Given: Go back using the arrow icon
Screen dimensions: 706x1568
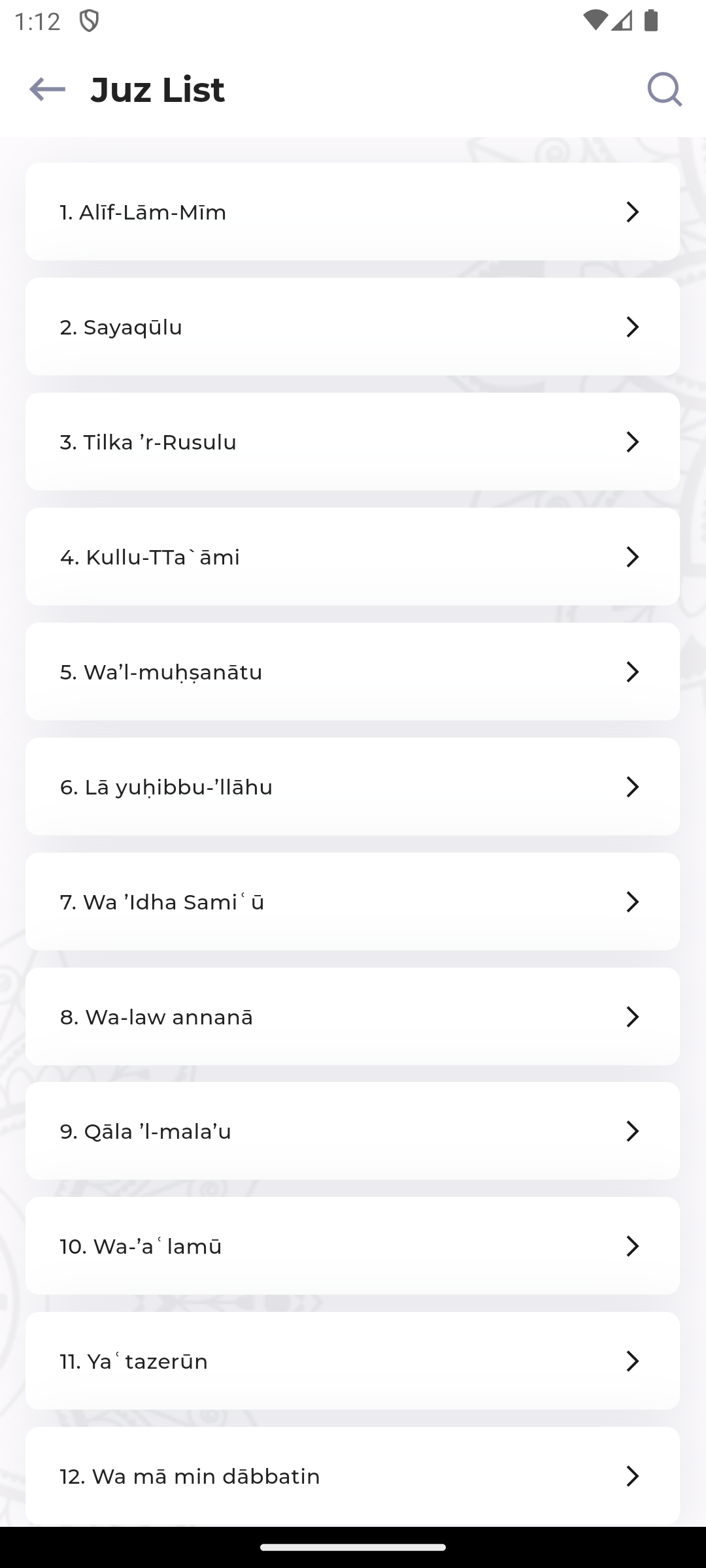Looking at the screenshot, I should 47,89.
